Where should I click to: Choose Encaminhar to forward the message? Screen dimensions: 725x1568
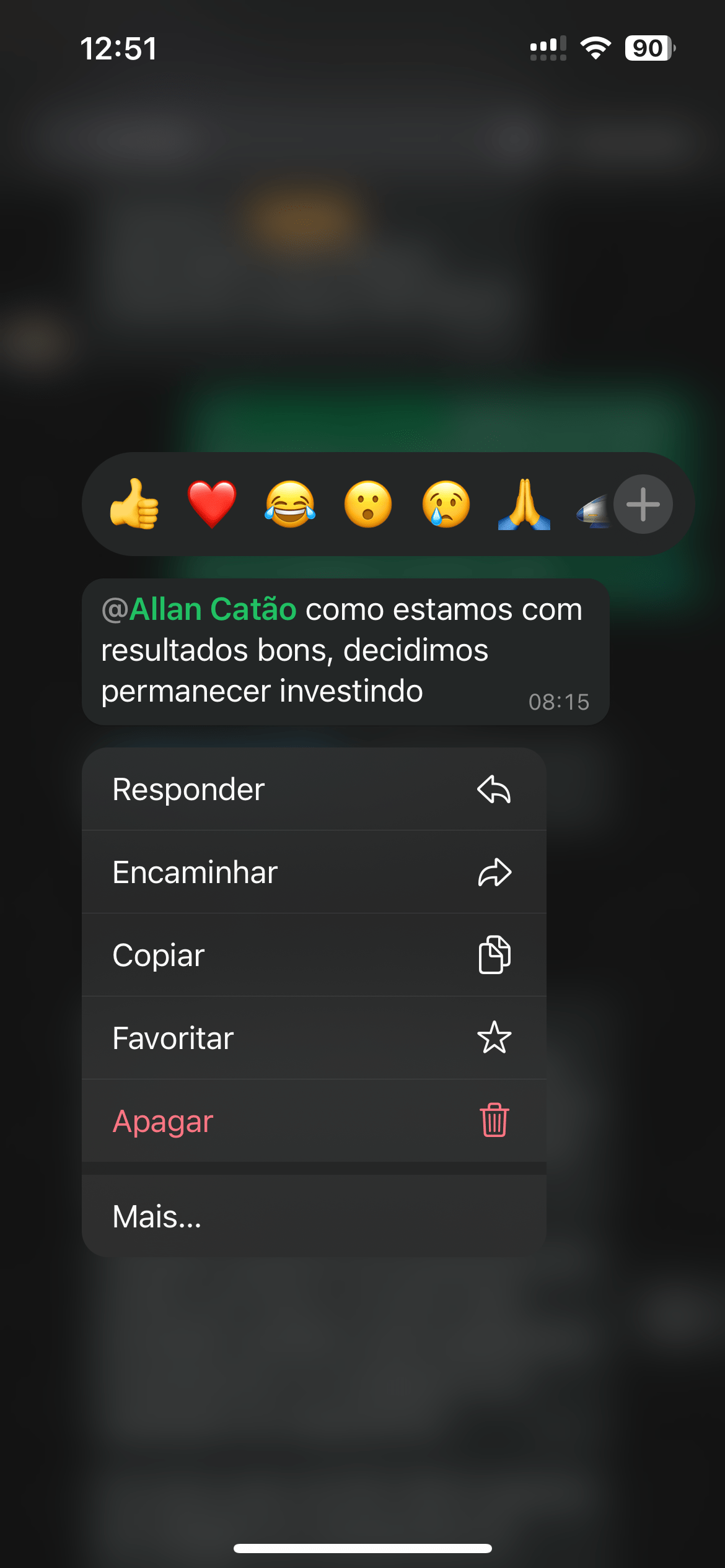point(314,872)
